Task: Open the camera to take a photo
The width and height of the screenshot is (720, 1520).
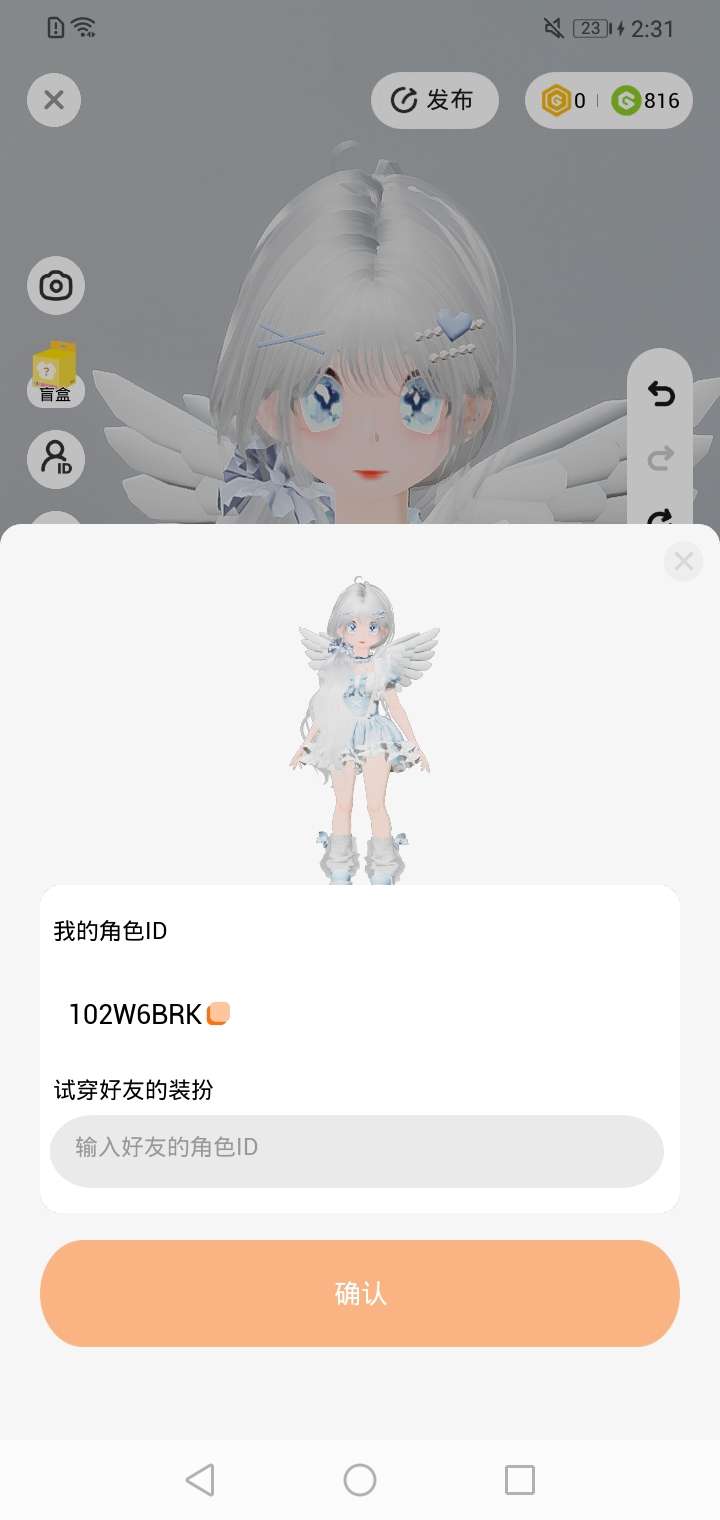Action: click(56, 286)
